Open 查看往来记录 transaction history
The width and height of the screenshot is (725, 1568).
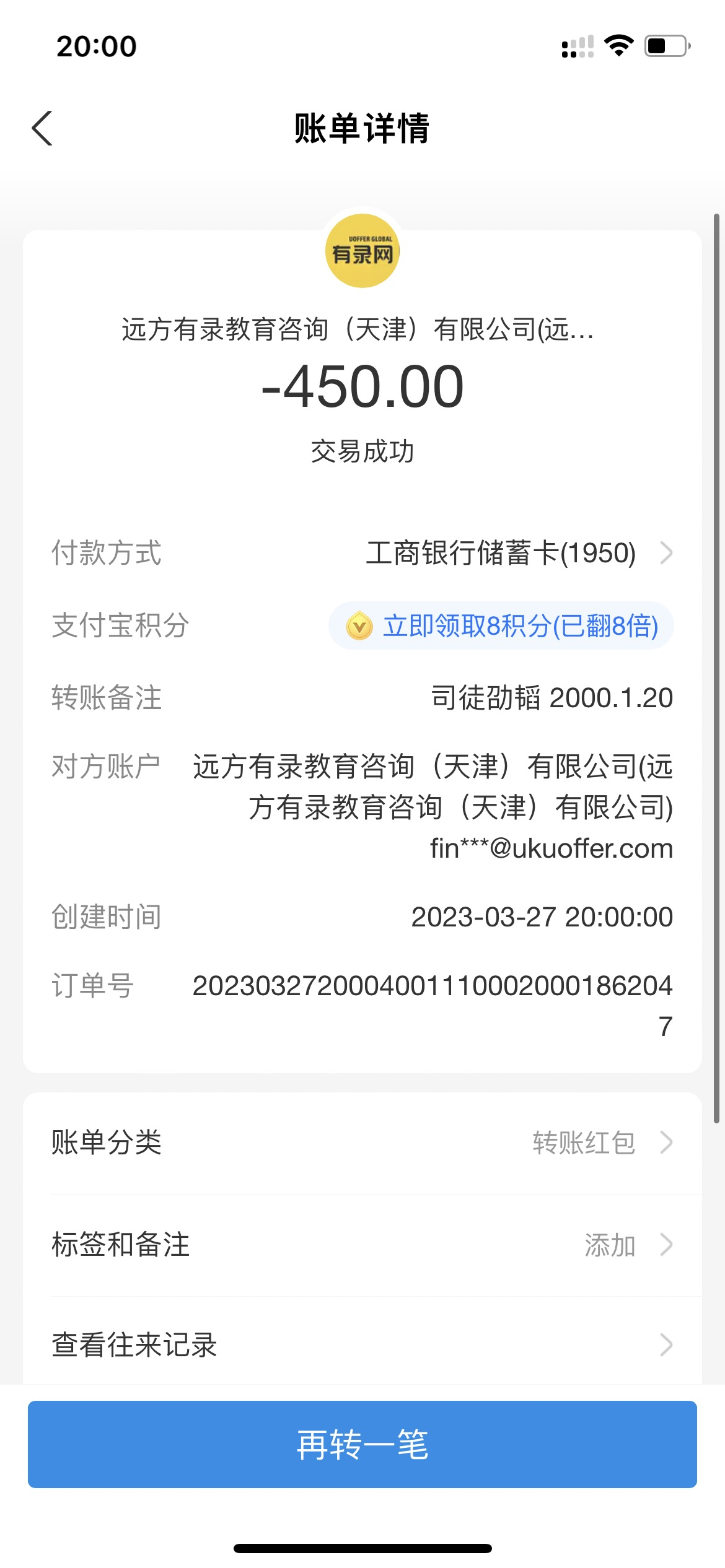362,1345
